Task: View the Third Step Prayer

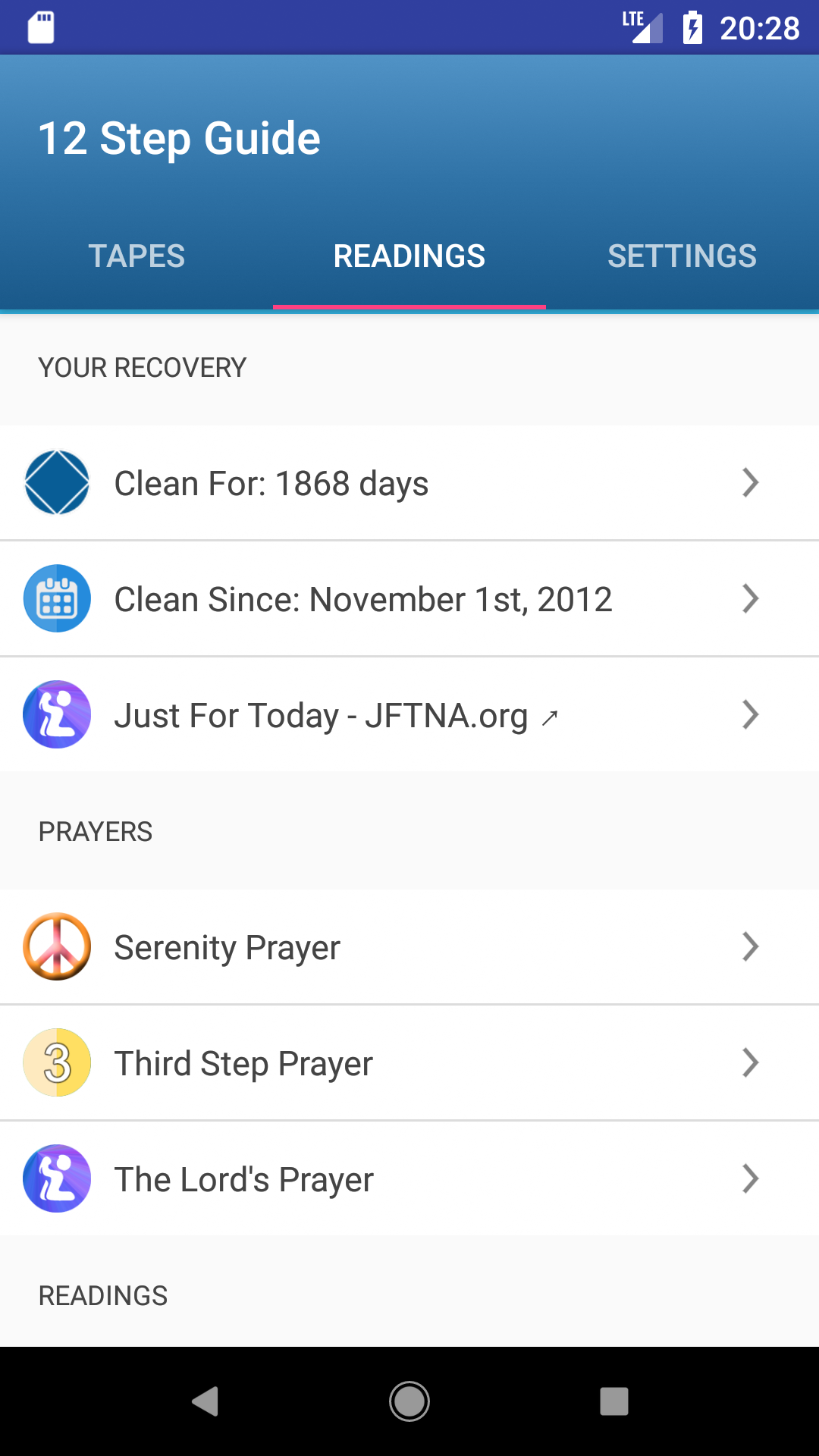Action: tap(409, 1062)
